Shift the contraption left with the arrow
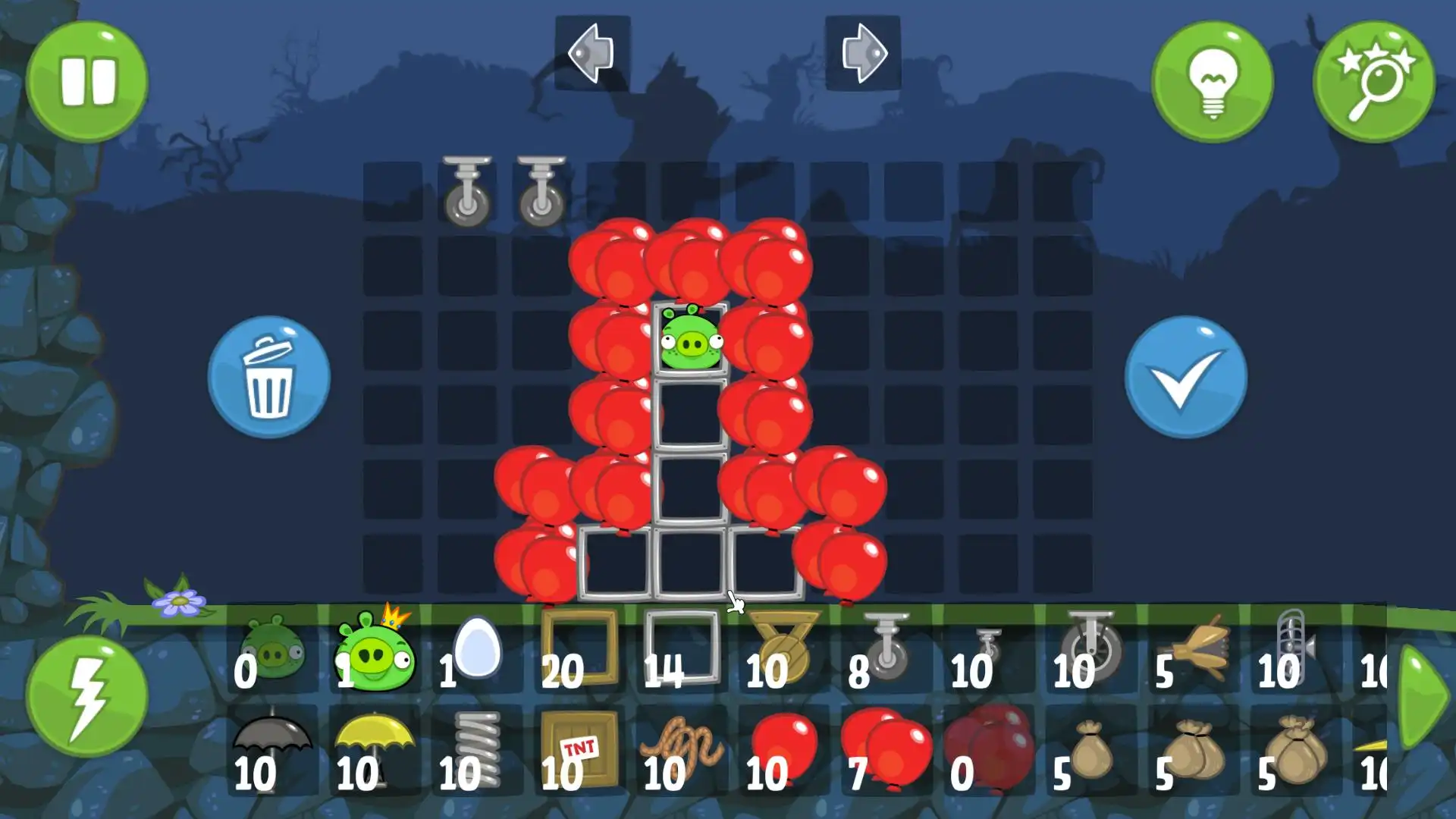 pyautogui.click(x=592, y=53)
